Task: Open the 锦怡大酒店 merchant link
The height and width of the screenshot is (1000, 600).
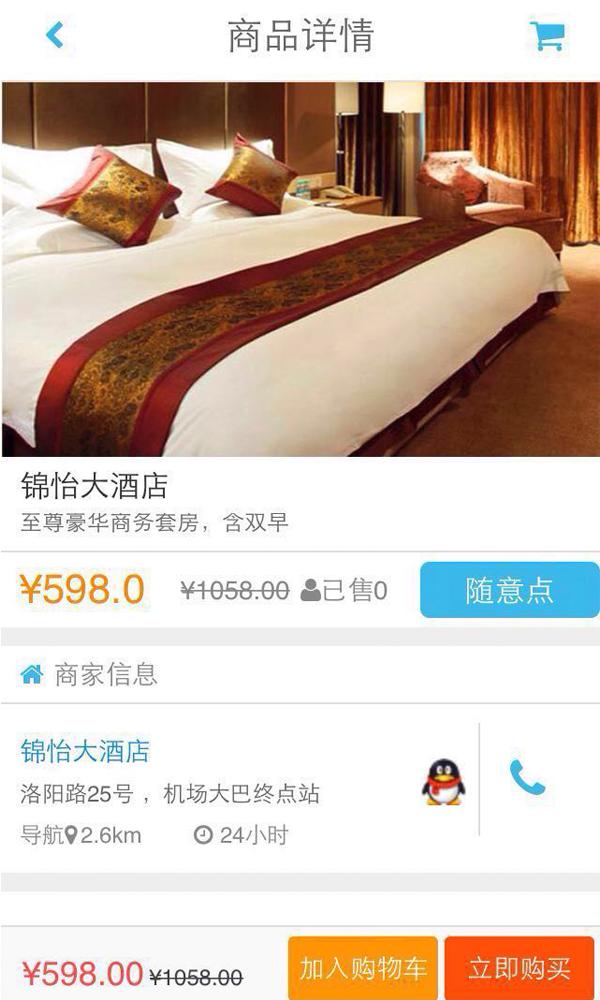Action: 86,750
